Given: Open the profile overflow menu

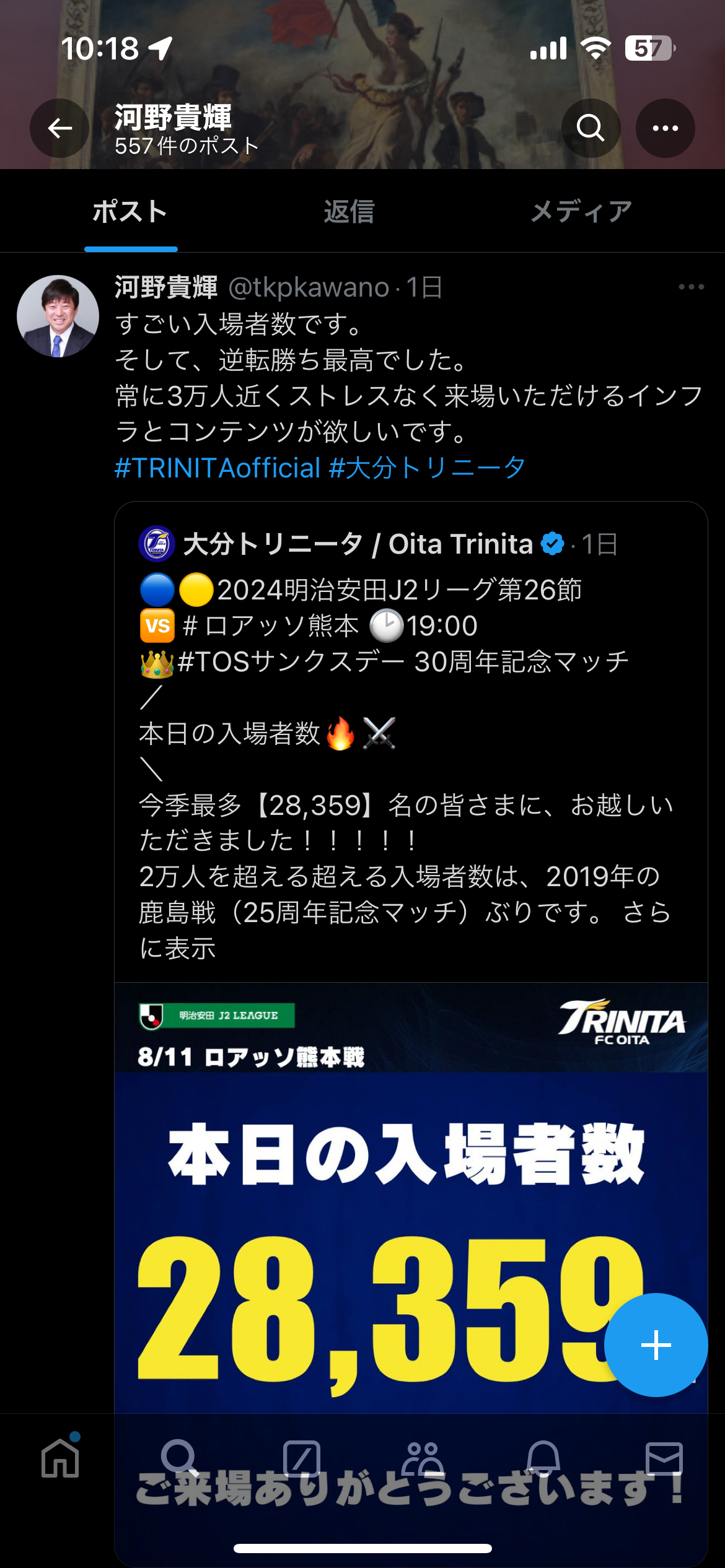Looking at the screenshot, I should pos(665,128).
